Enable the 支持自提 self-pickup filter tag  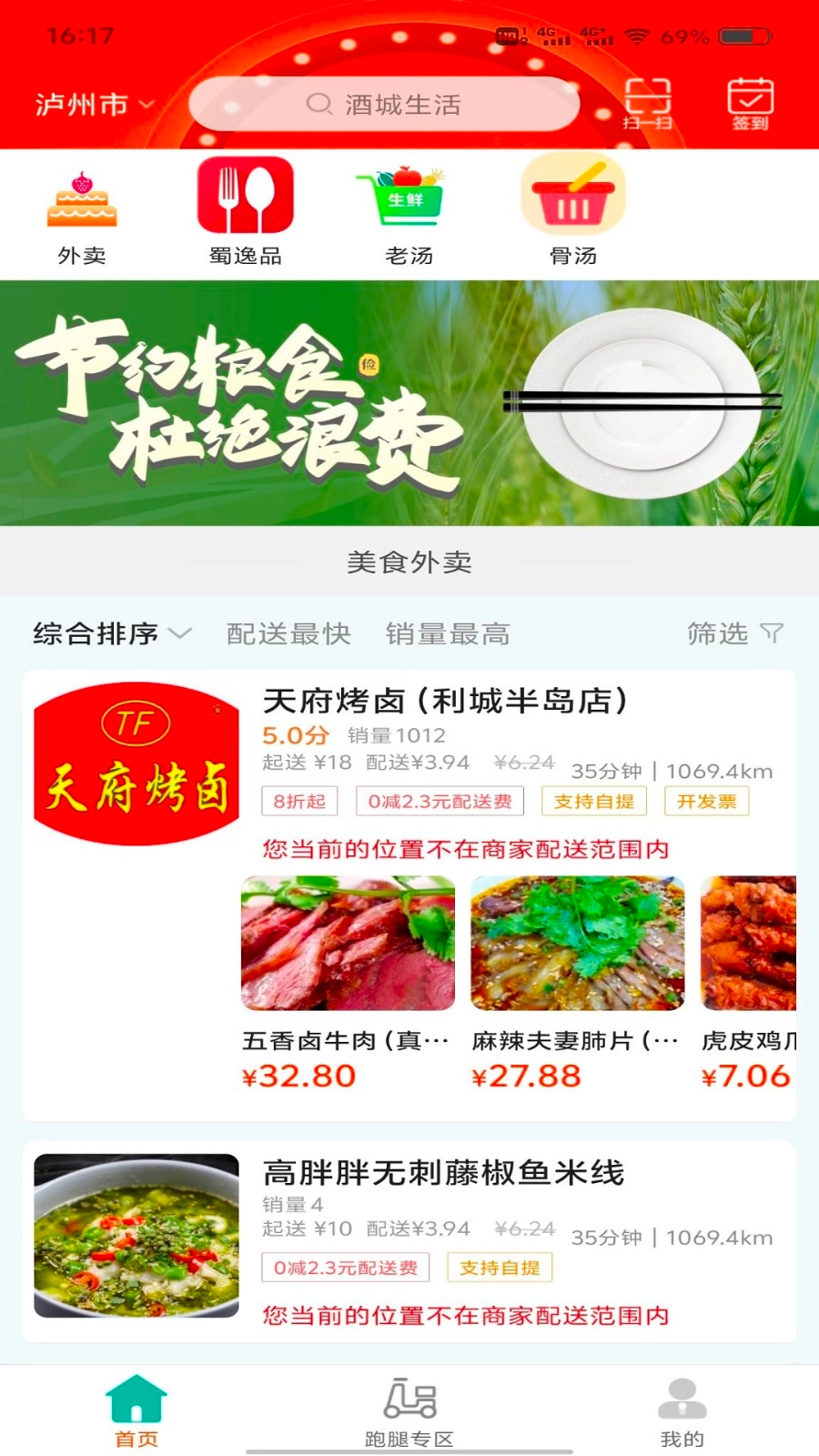594,801
